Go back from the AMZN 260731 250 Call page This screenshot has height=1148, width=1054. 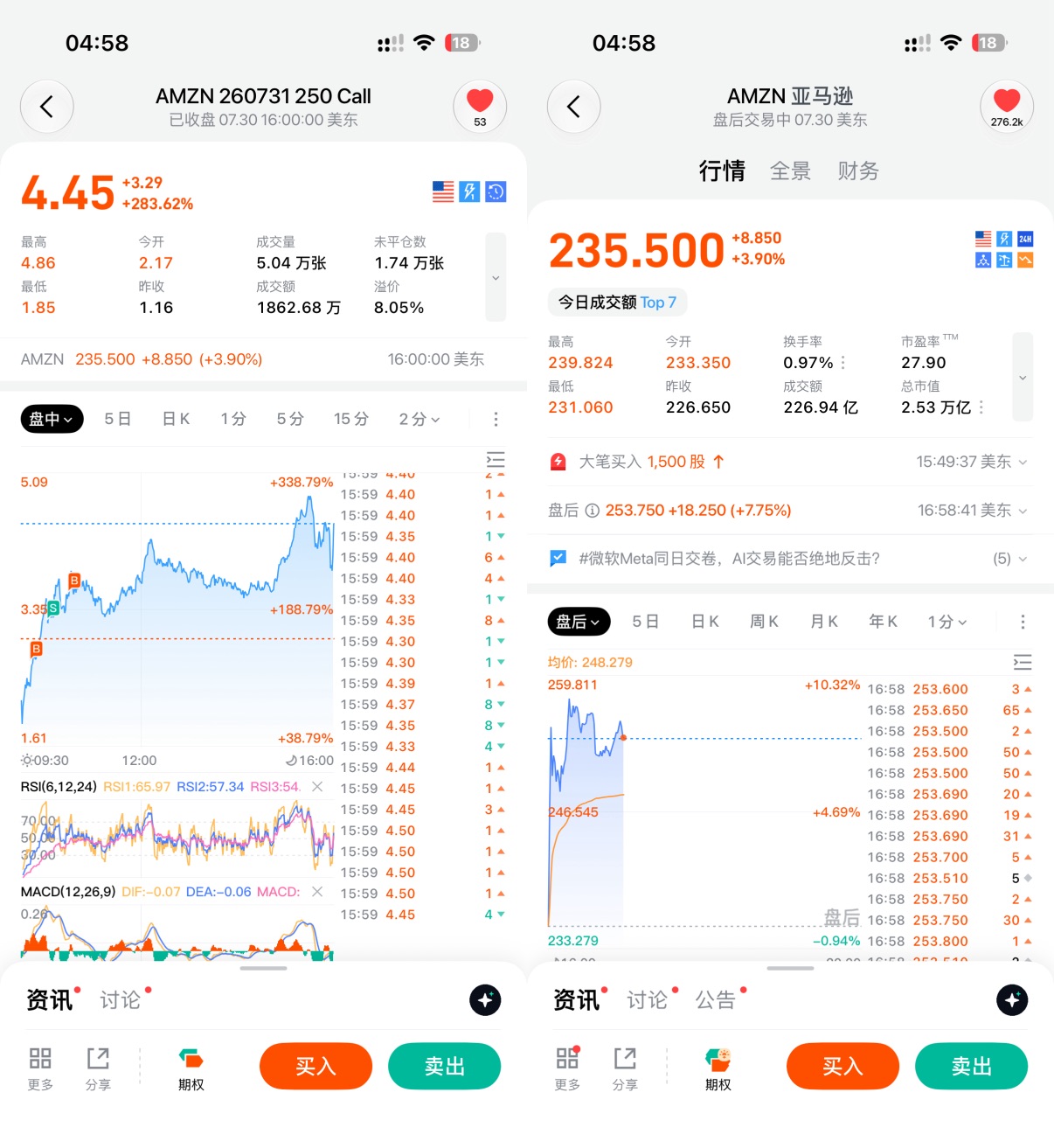point(47,107)
